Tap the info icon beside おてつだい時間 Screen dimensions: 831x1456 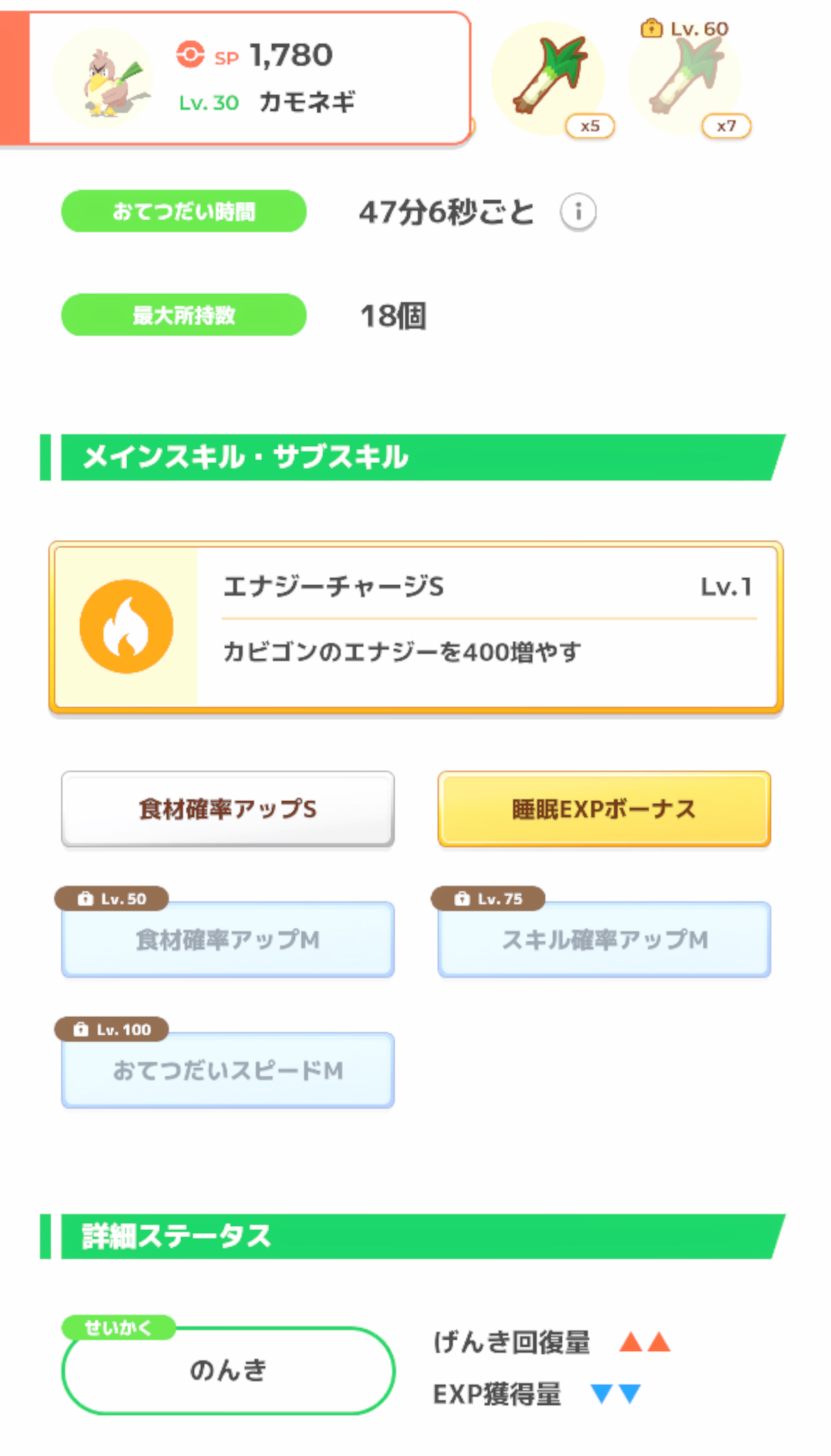578,212
